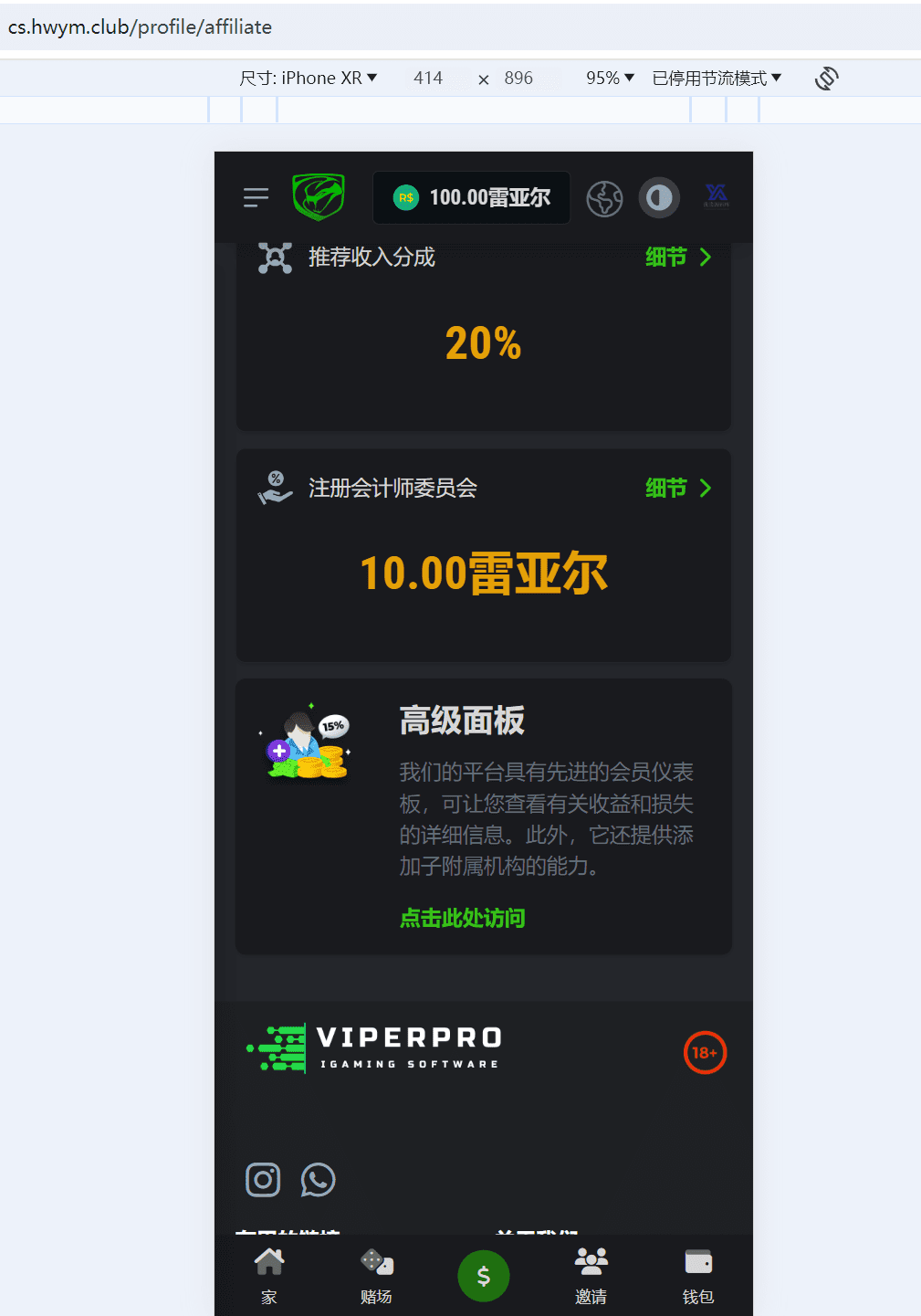Tap the 点击此处访问 link
Screen dimensions: 921x1316
[462, 918]
